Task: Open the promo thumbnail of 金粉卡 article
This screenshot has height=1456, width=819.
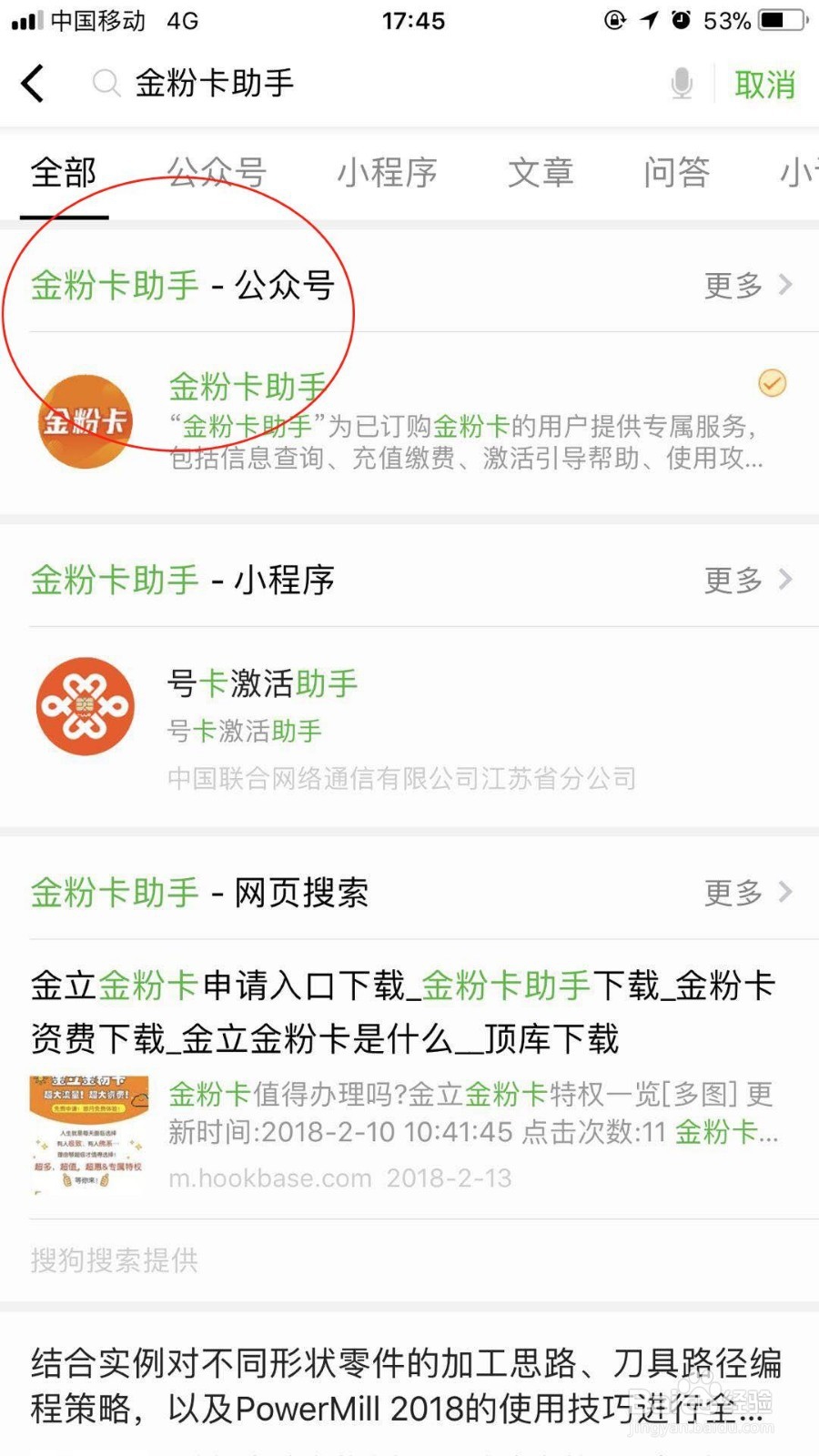Action: pos(88,1126)
